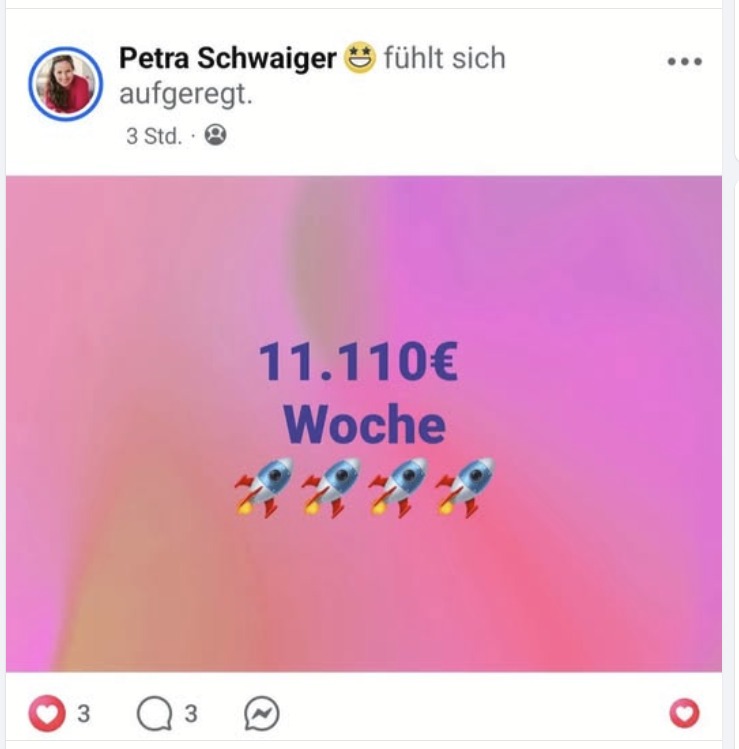React with the heart outline icon
Viewport: 739px width, 749px height.
coord(684,714)
